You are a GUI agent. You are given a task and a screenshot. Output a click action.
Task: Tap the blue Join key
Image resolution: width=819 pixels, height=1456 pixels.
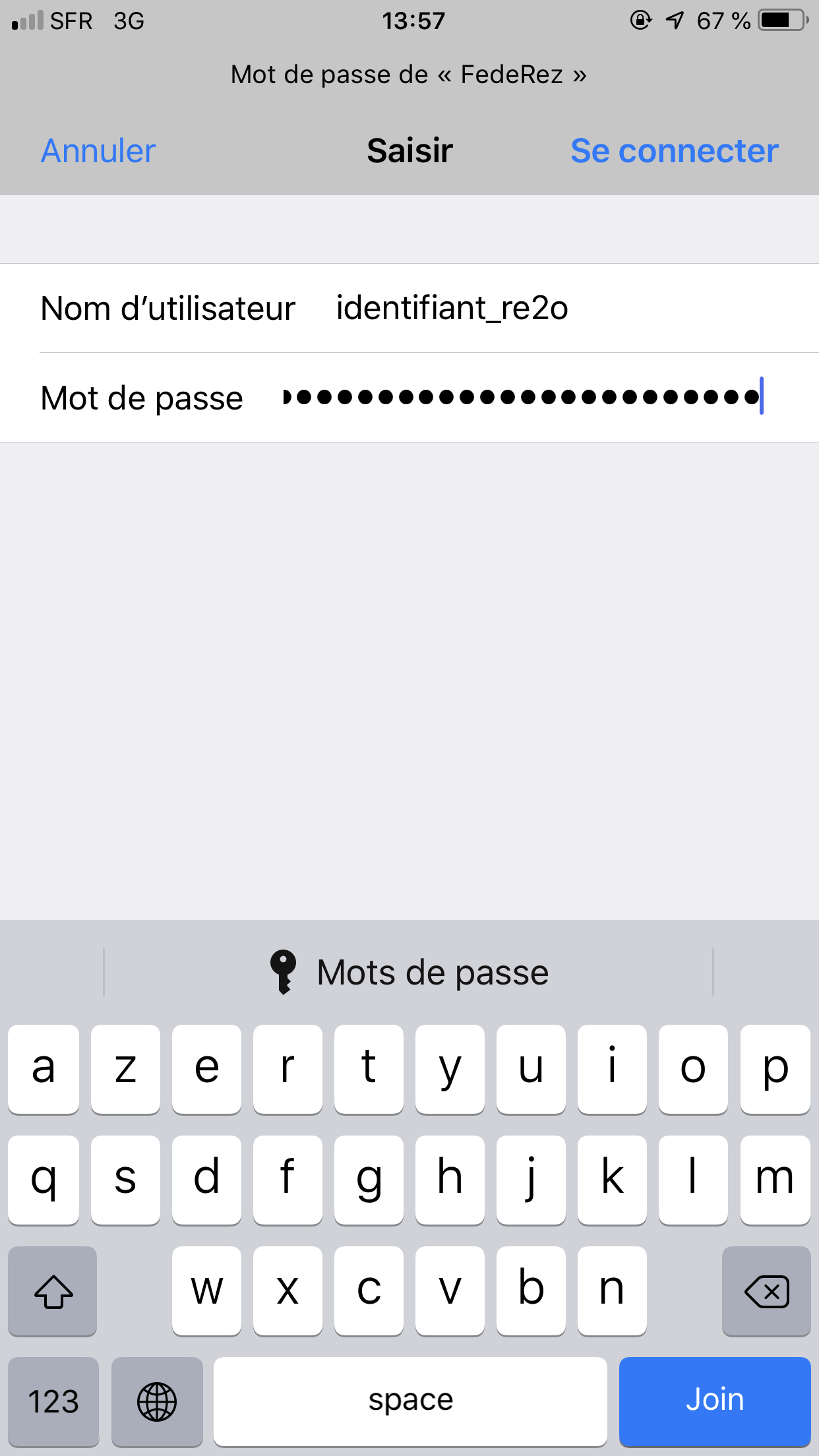click(714, 1401)
